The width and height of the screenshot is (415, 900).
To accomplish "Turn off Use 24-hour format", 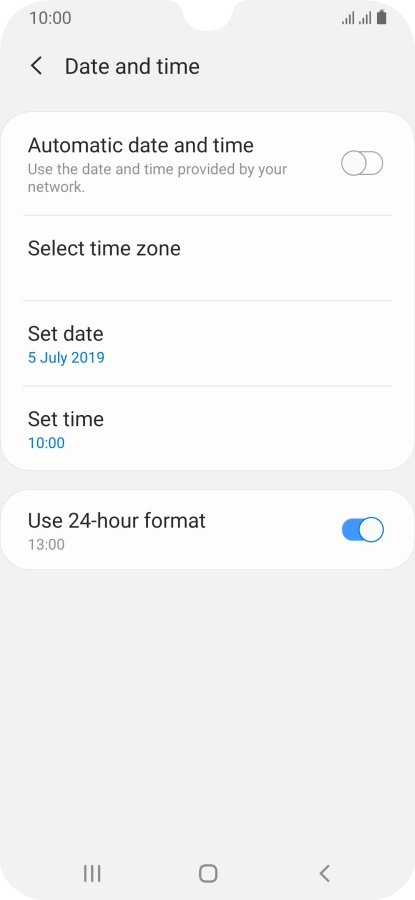I will pos(362,530).
